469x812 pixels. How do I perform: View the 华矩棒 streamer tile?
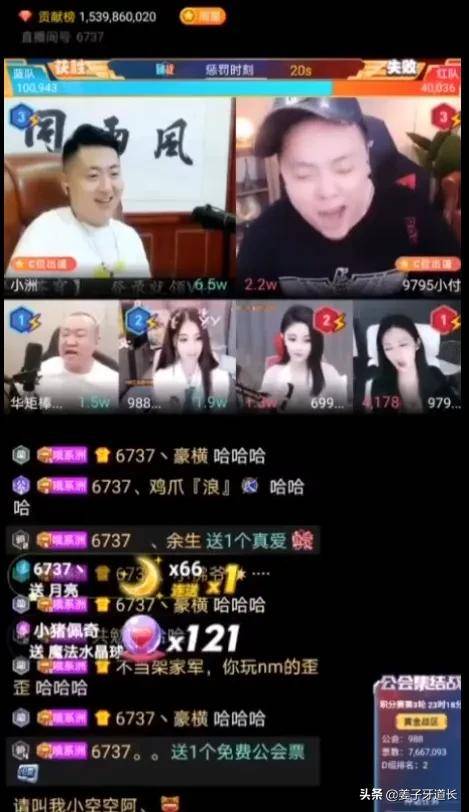[62, 356]
